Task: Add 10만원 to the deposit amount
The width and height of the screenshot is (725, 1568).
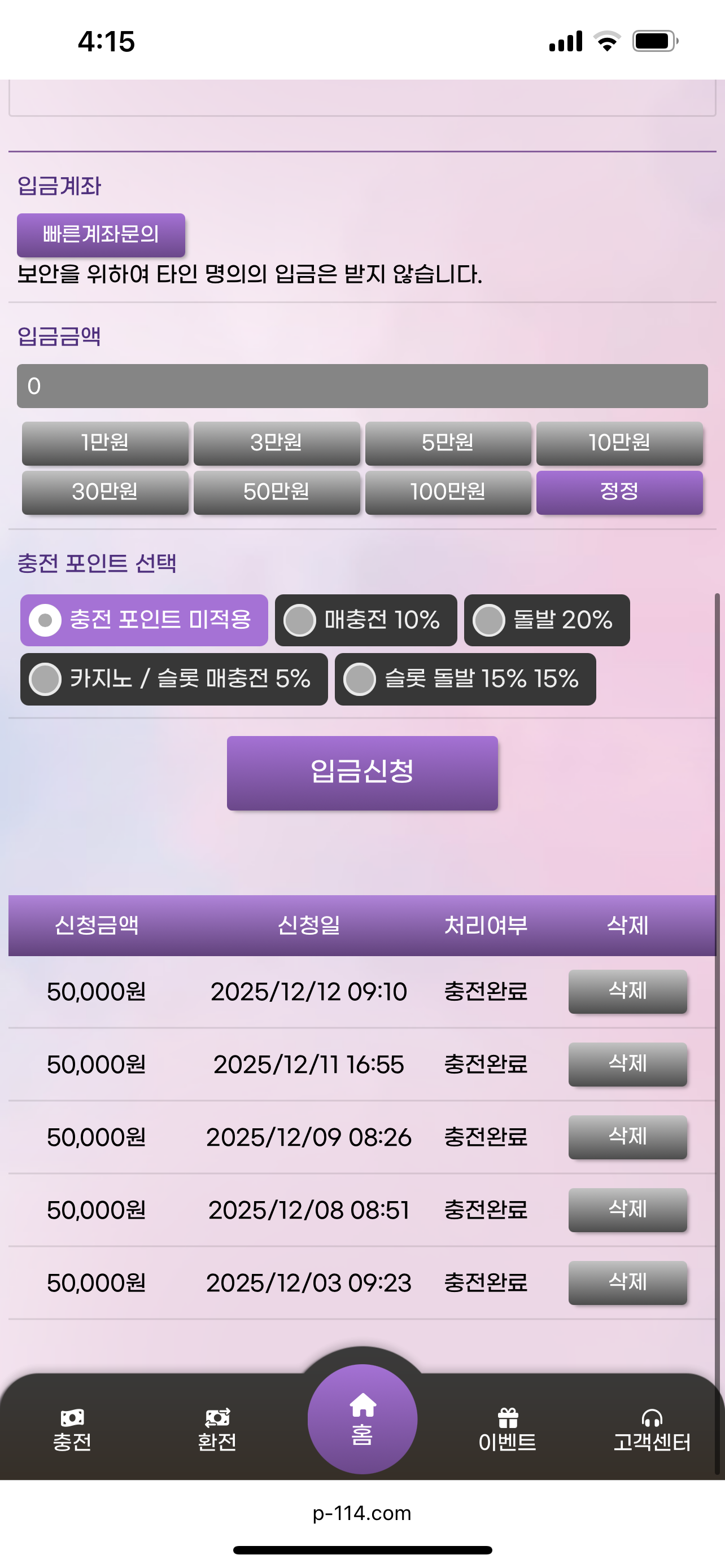Action: [x=619, y=443]
